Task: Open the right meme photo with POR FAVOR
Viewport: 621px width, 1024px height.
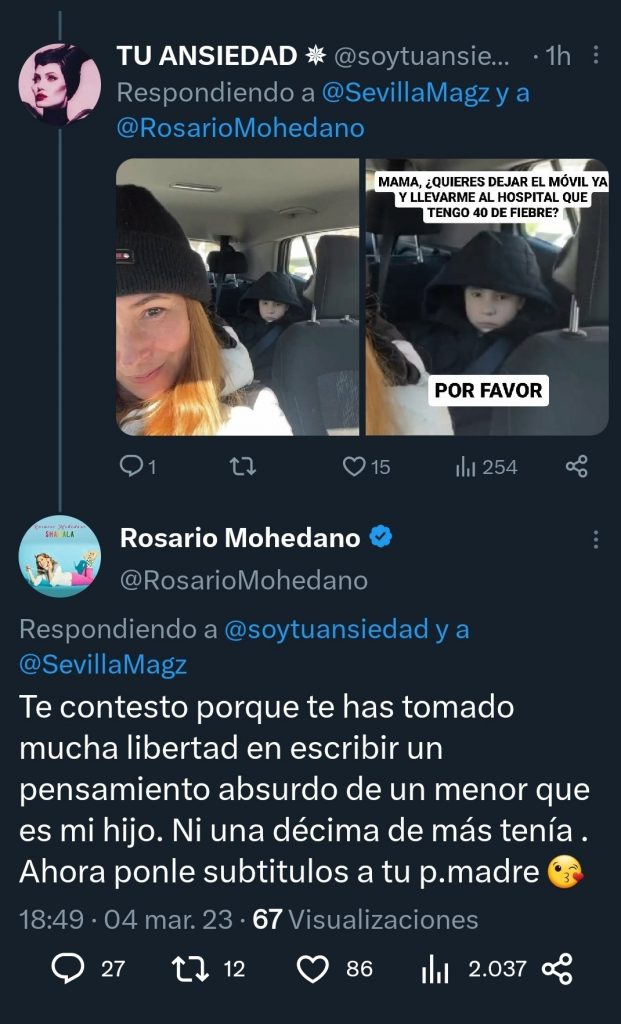Action: pos(487,297)
